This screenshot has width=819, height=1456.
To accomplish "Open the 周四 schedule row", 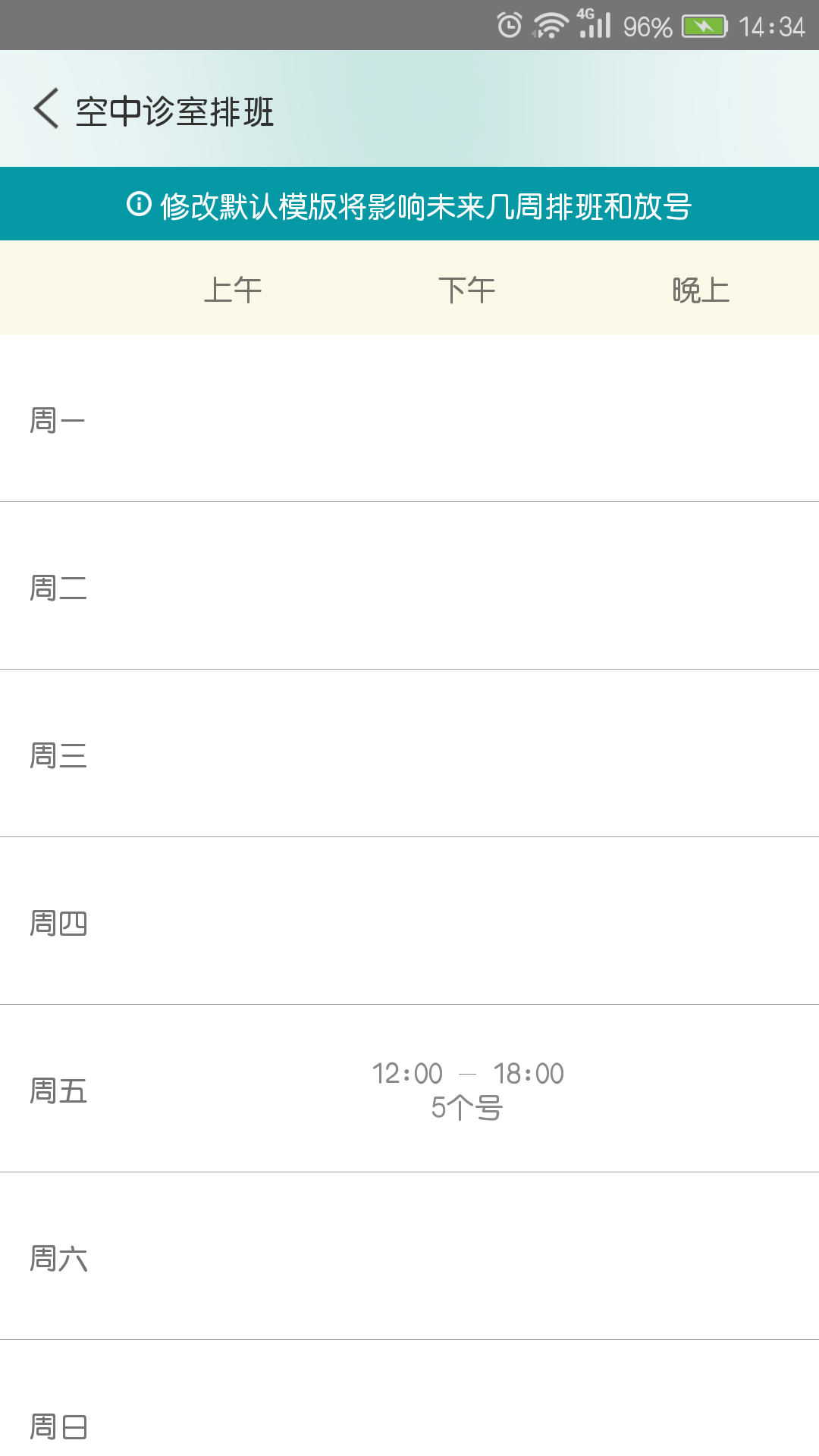I will 409,921.
